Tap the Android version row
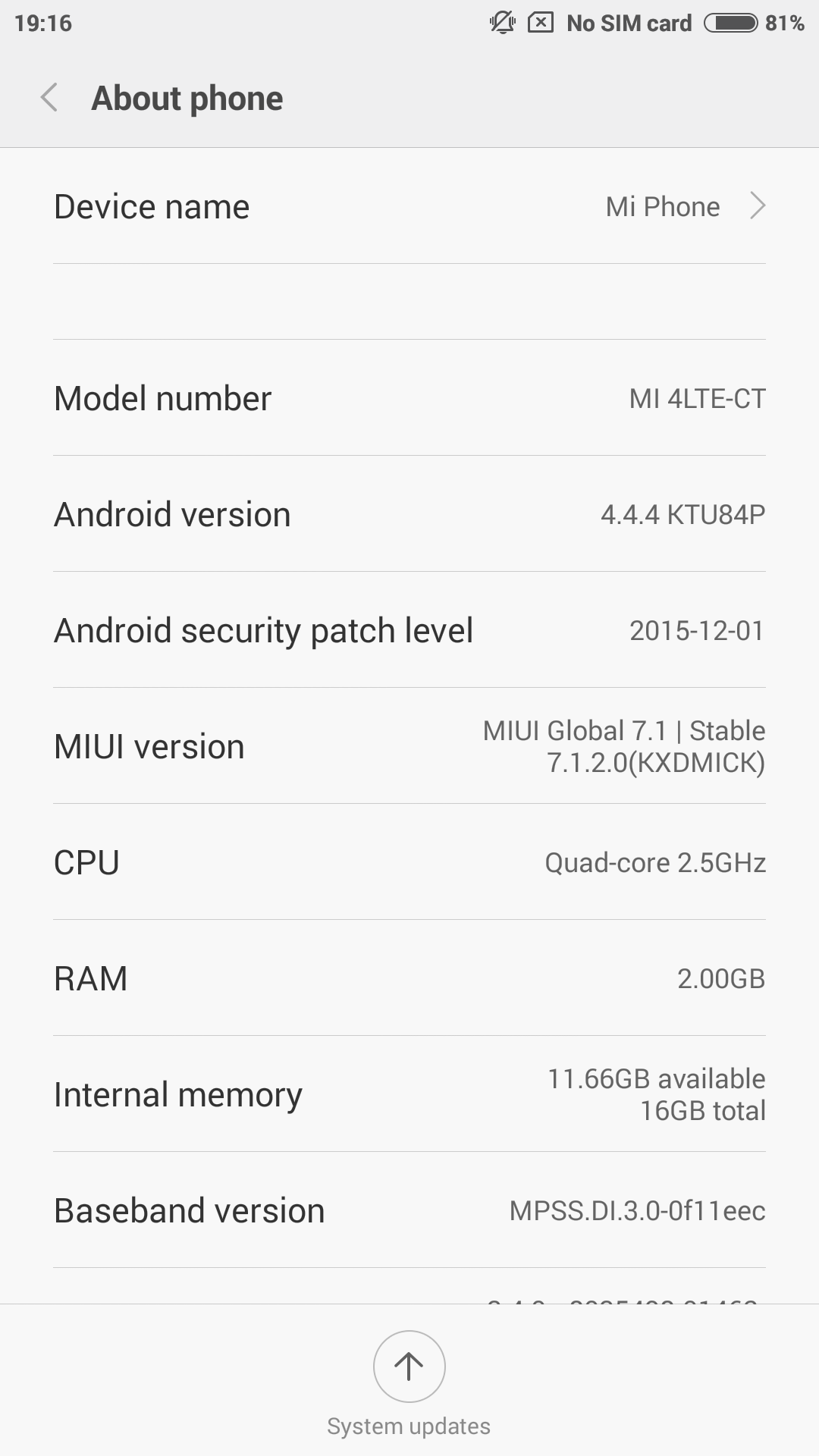Viewport: 819px width, 1456px height. pyautogui.click(x=409, y=514)
